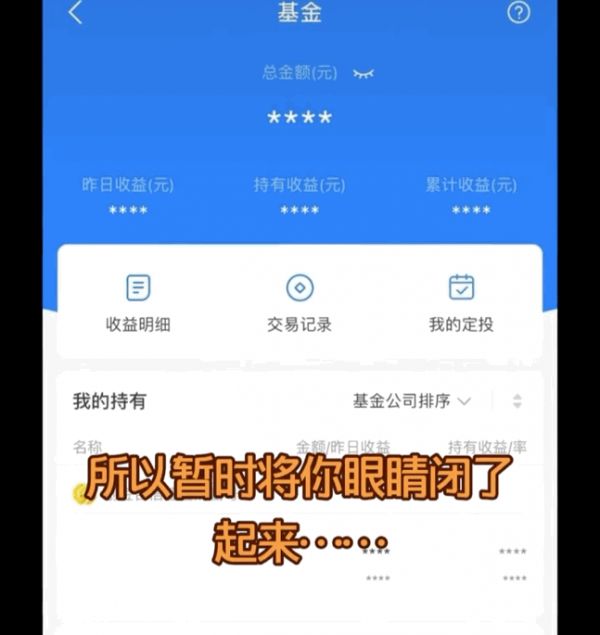
Task: Tap the sort order arrows icon
Action: pyautogui.click(x=517, y=401)
